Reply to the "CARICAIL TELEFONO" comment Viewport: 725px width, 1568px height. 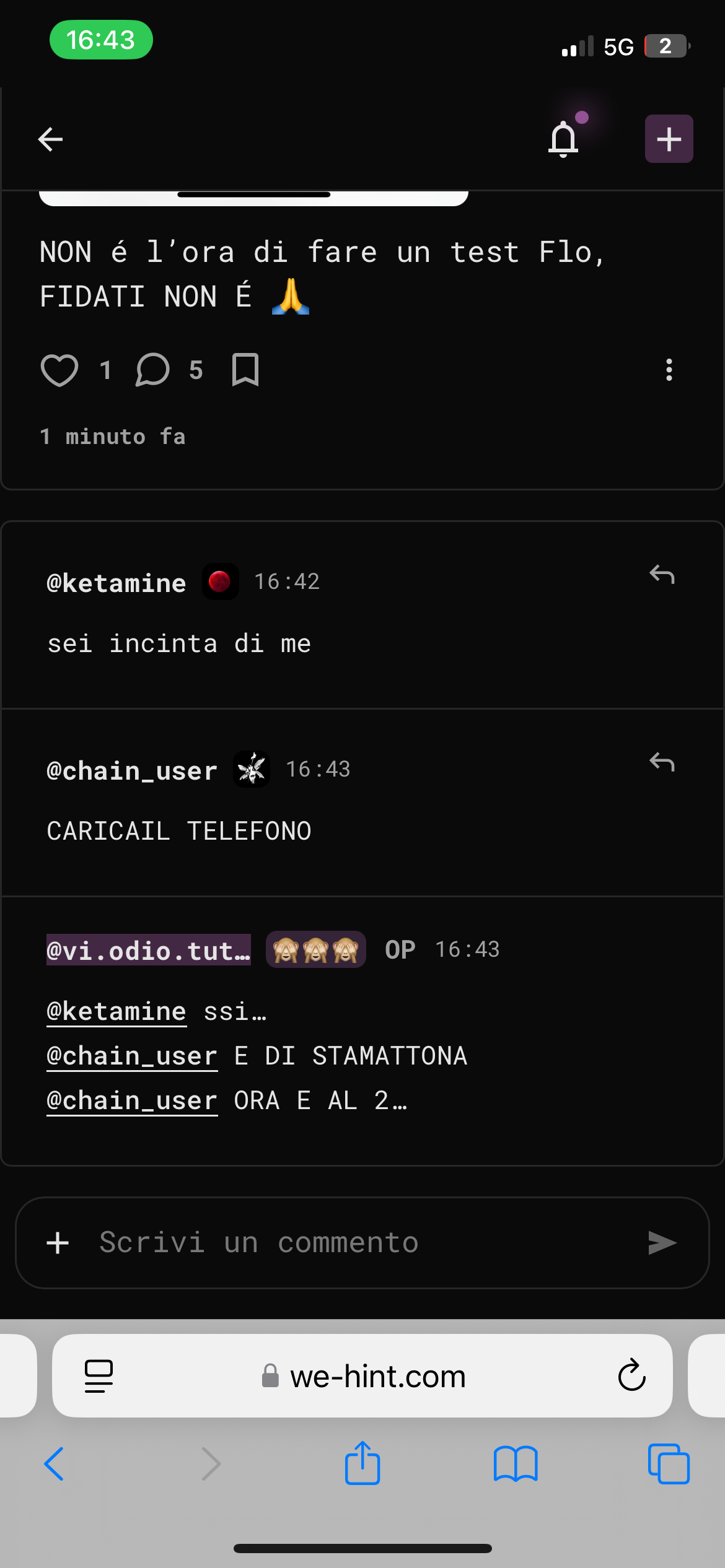pos(662,762)
